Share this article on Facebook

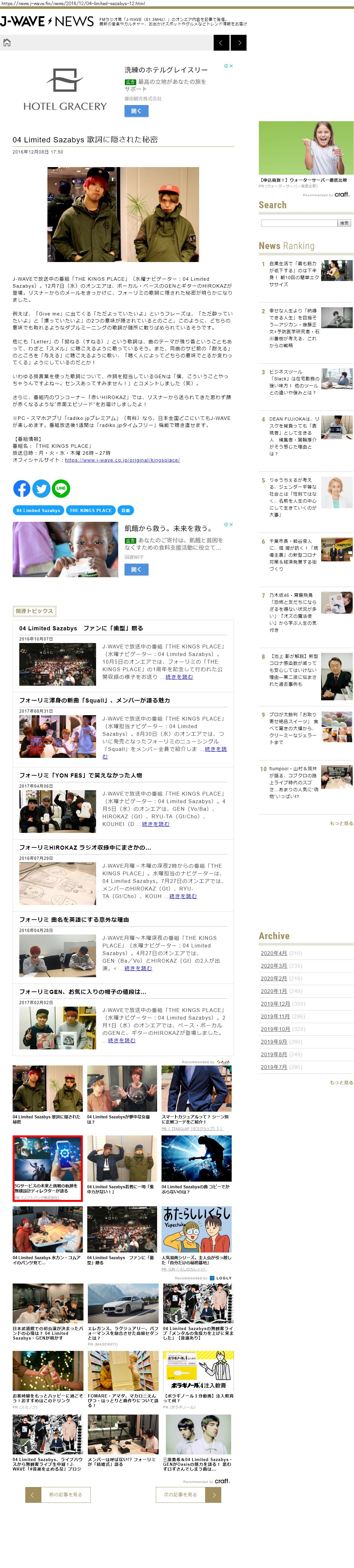point(22,488)
